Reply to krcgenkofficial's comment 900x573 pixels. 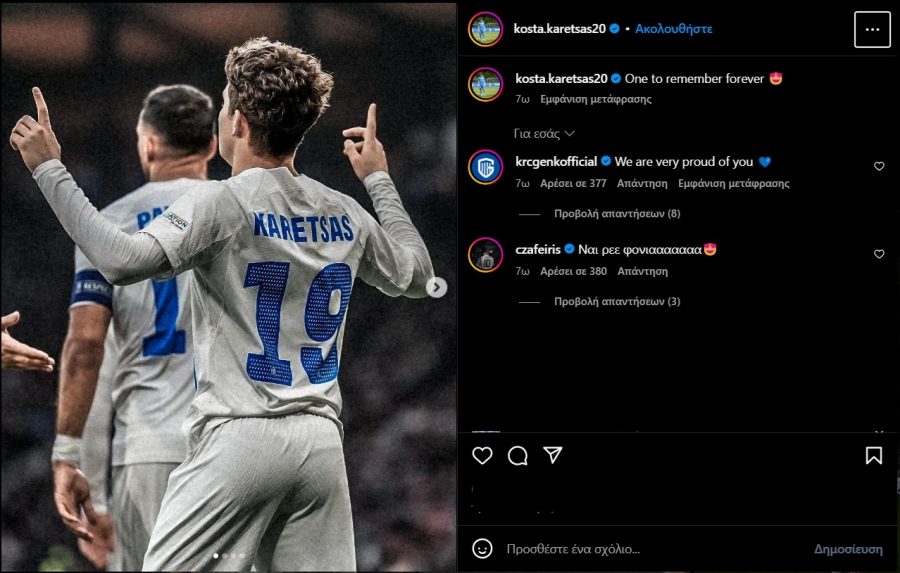642,184
